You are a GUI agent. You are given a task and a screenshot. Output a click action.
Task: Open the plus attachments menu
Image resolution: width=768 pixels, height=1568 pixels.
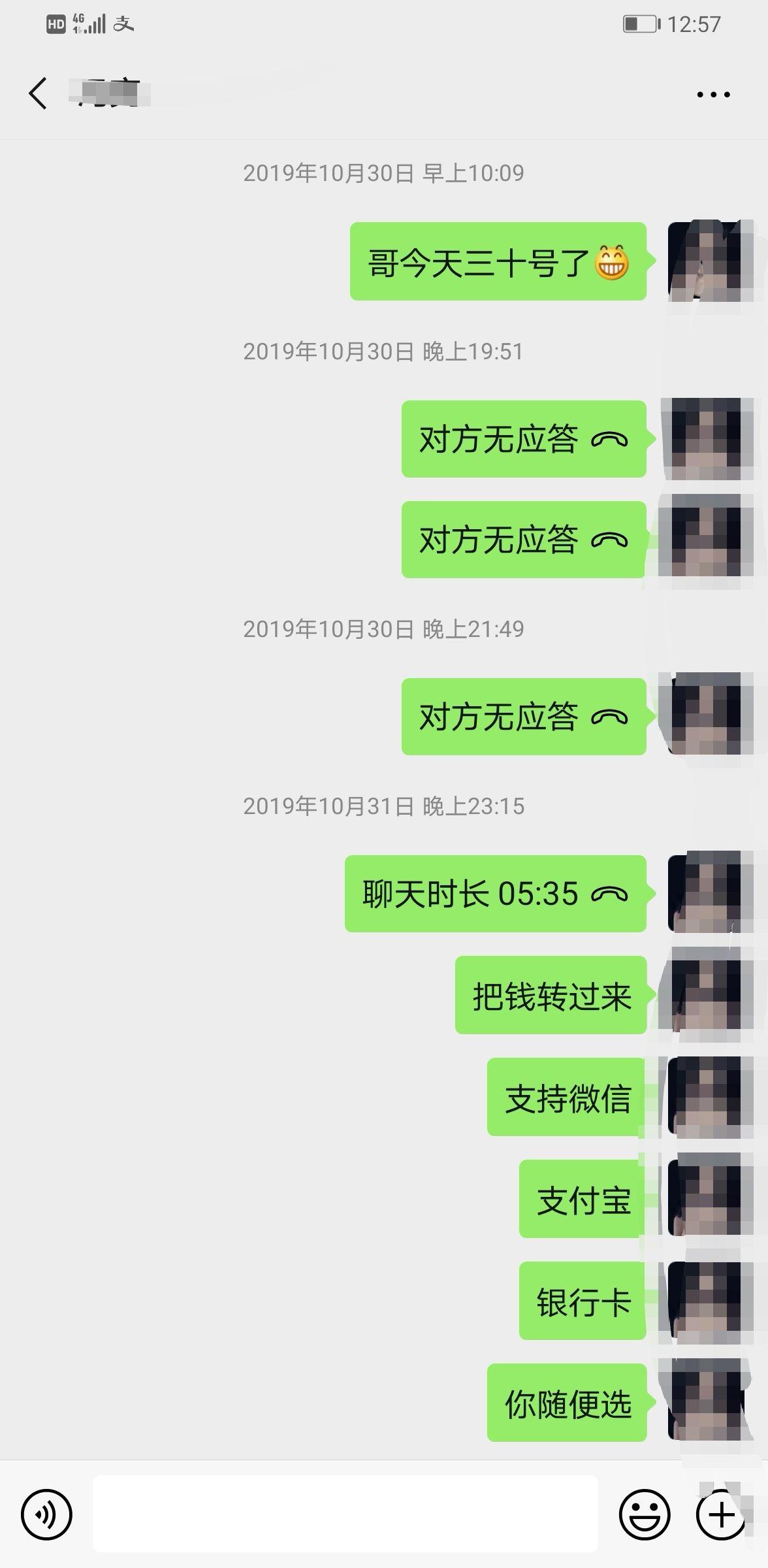[720, 1514]
